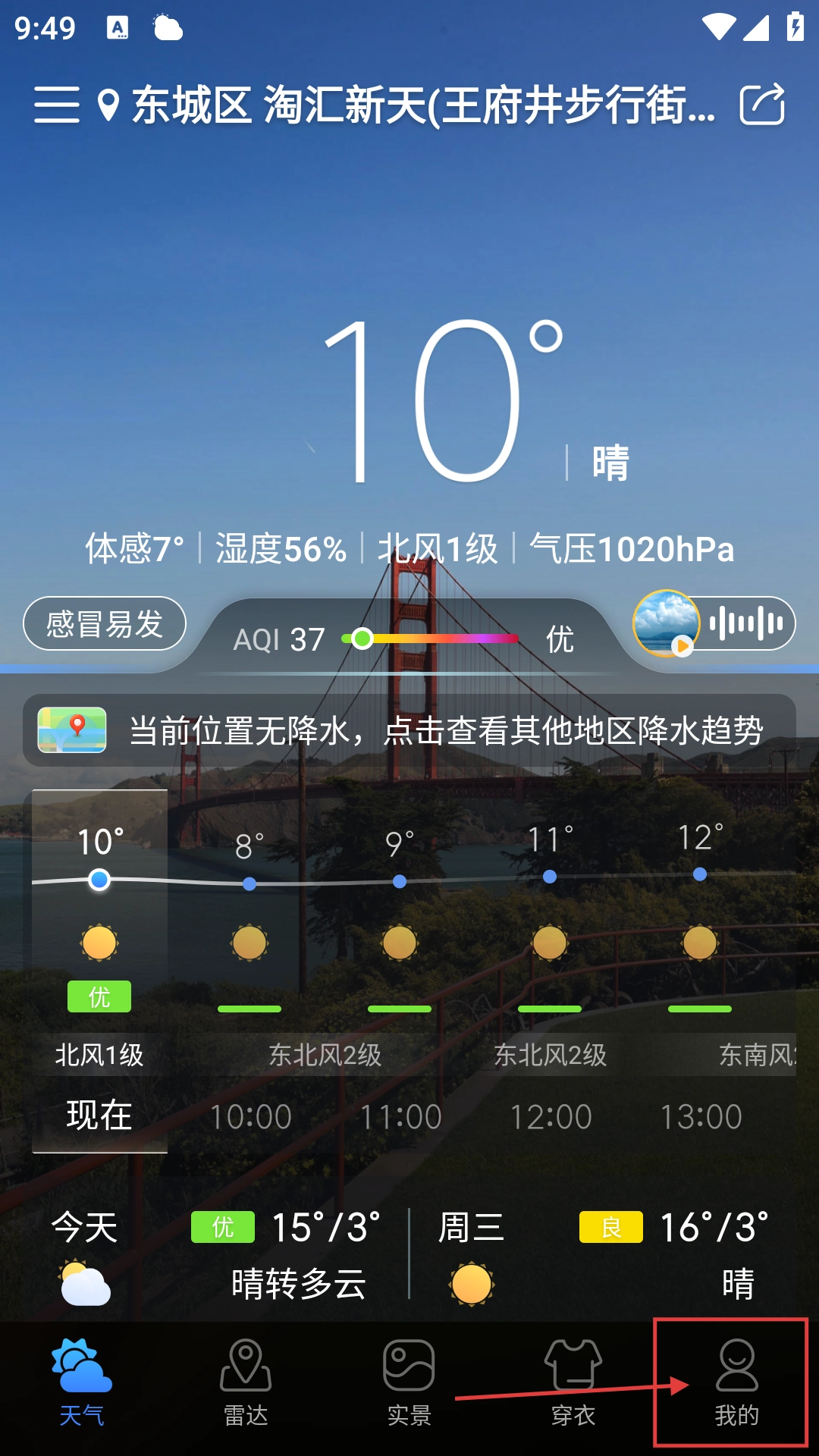The width and height of the screenshot is (819, 1456).
Task: View precipitation trend for other areas
Action: (x=409, y=730)
